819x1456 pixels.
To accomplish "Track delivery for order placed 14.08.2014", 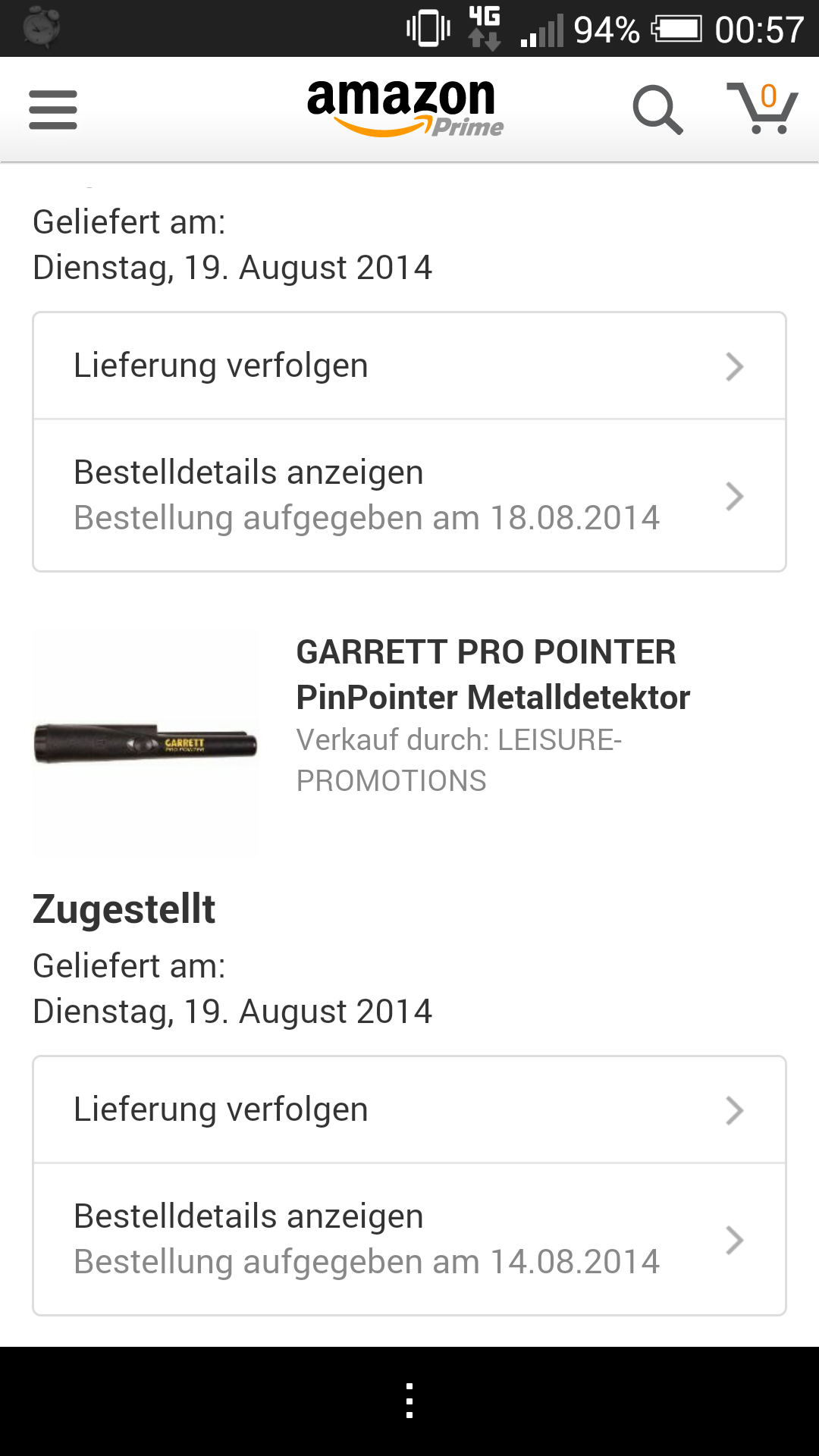I will pyautogui.click(x=409, y=1110).
